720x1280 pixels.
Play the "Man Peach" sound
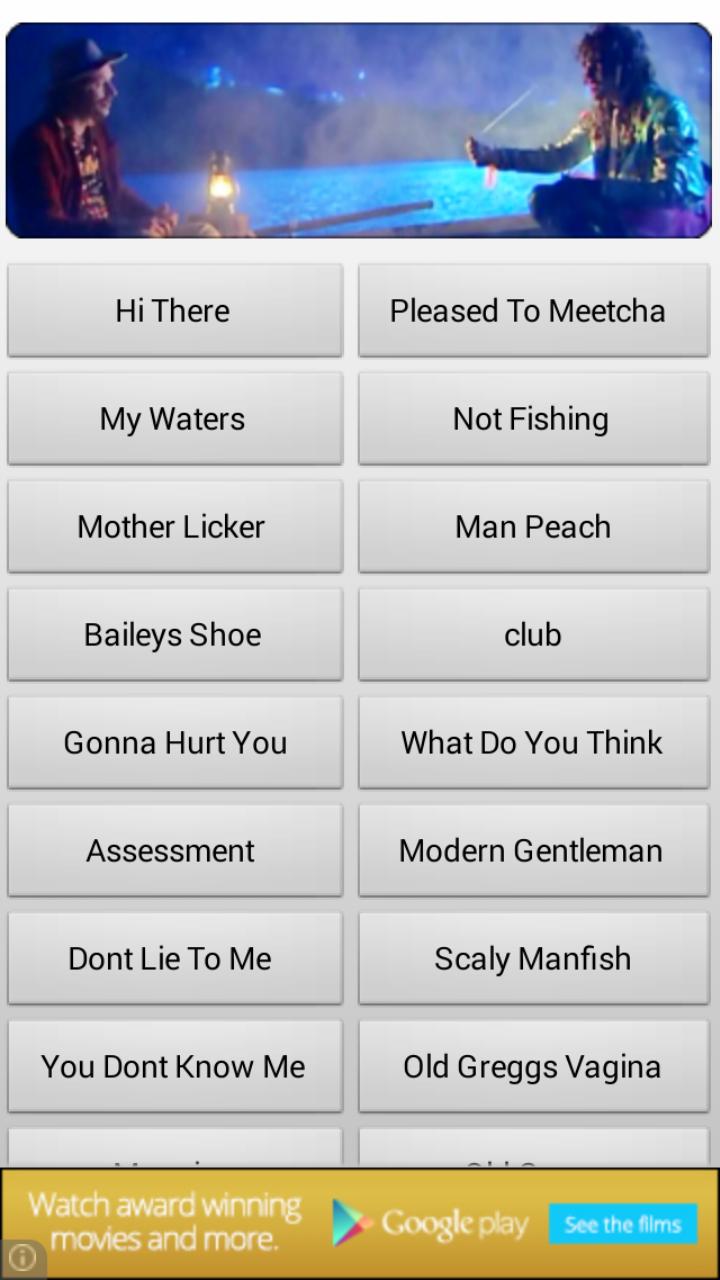533,526
